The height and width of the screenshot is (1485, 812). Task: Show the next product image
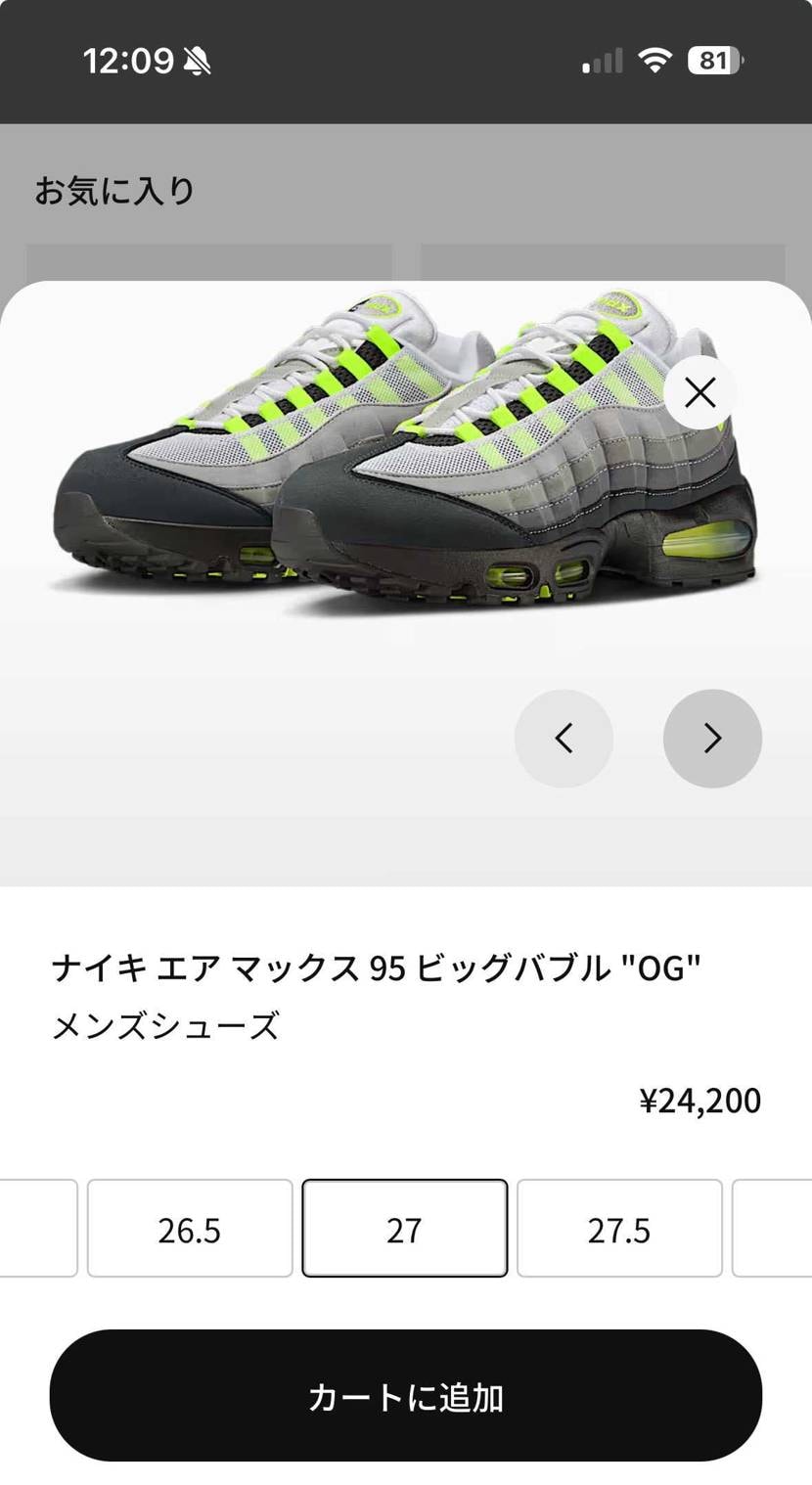[712, 739]
